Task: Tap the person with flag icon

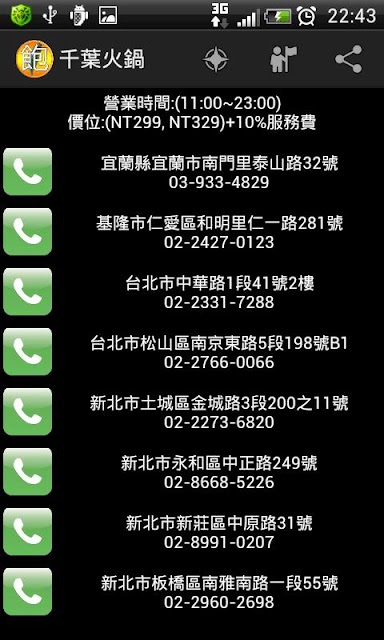Action: coord(283,60)
